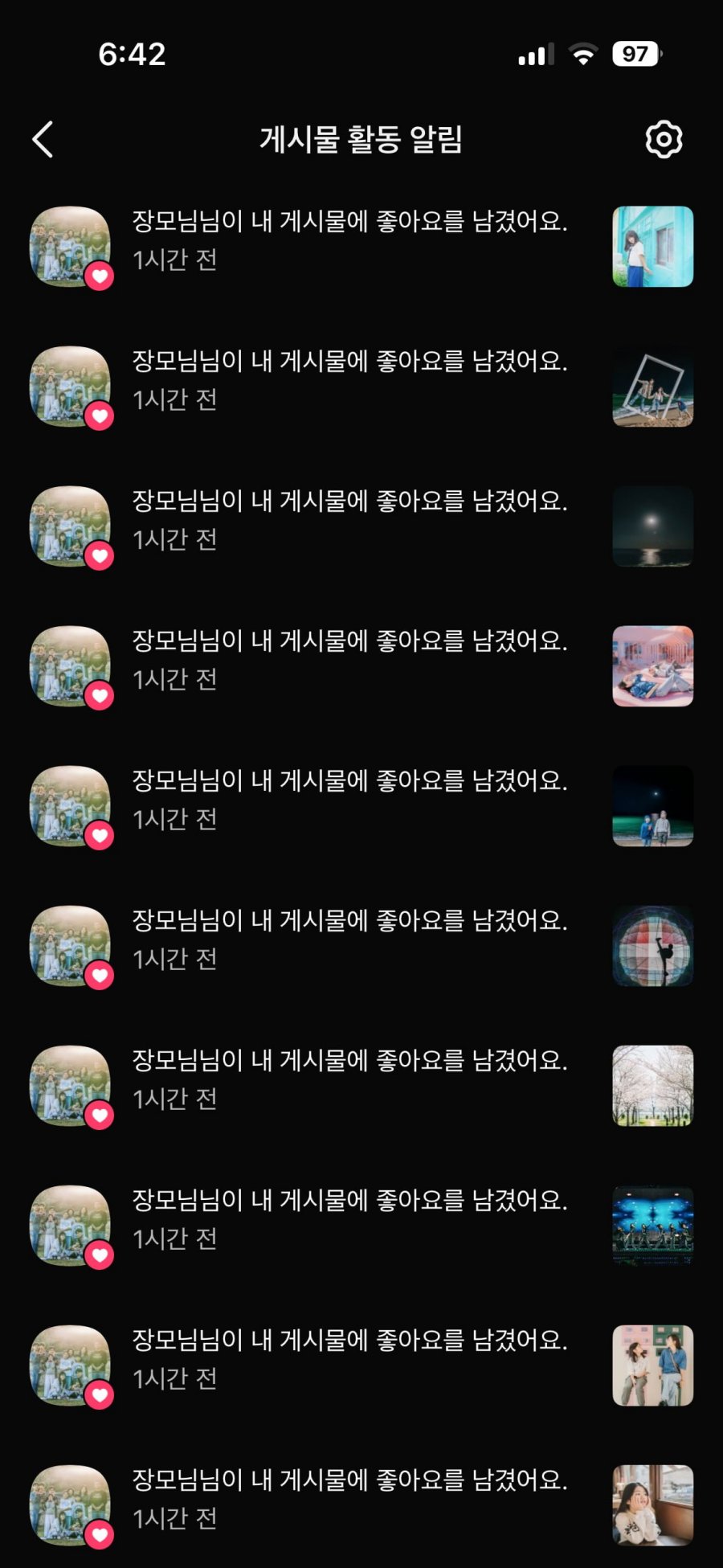Open notification settings gear icon

point(664,140)
